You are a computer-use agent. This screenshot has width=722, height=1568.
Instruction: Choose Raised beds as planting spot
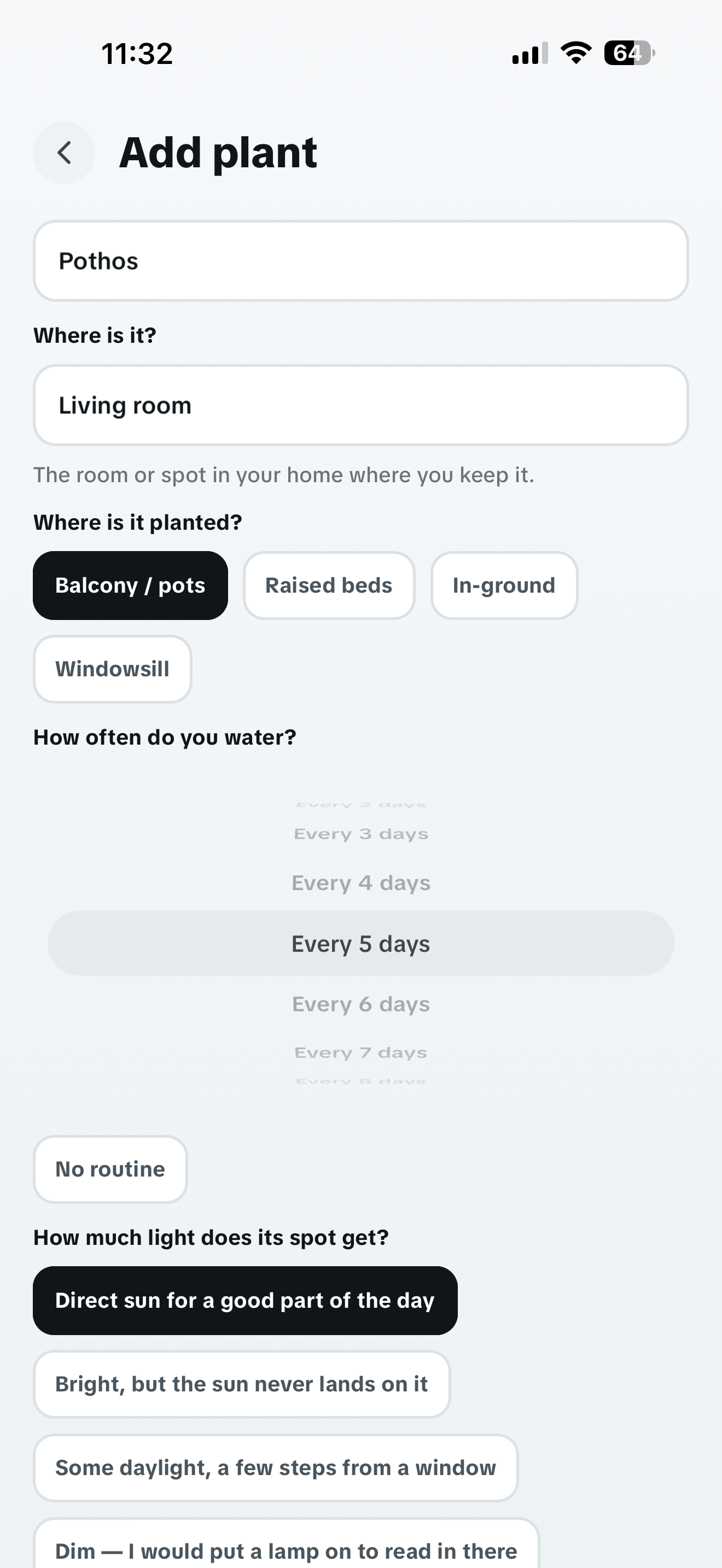(329, 585)
